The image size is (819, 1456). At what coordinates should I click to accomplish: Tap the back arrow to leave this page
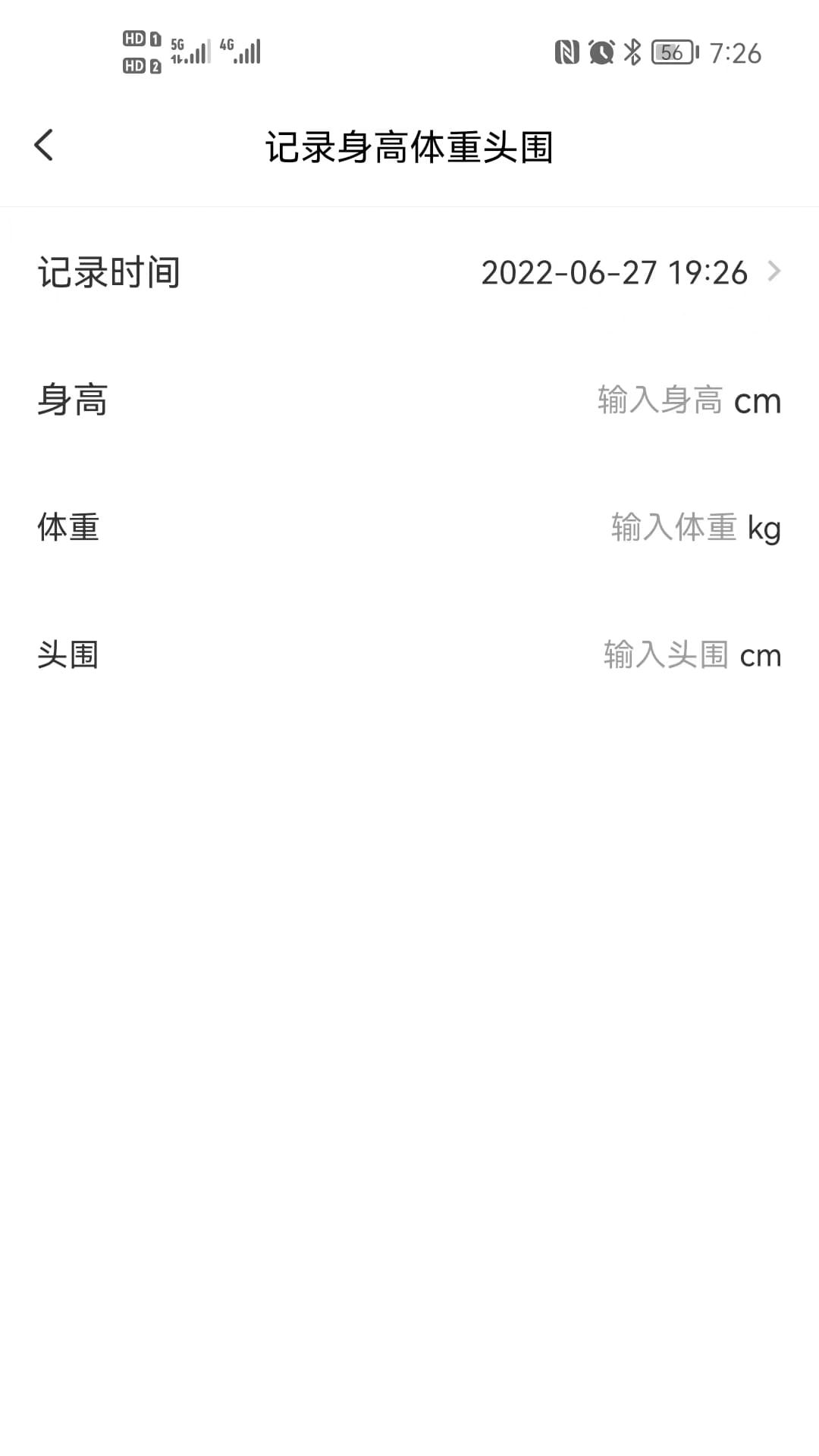pos(43,144)
